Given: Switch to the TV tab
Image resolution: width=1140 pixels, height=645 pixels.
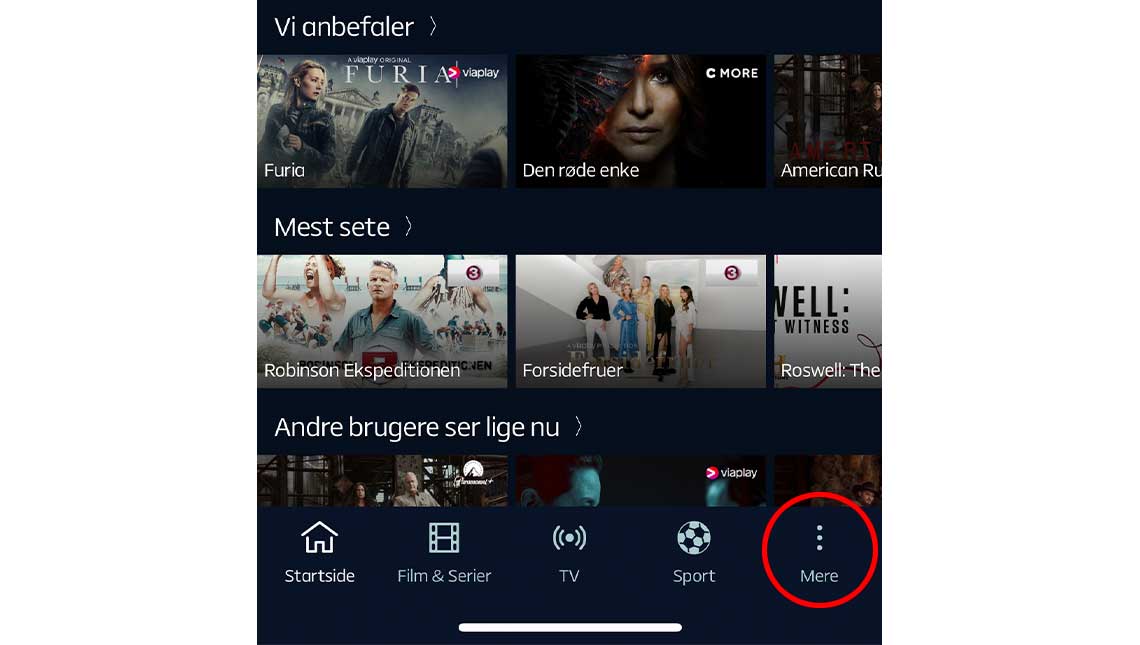Looking at the screenshot, I should 569,554.
